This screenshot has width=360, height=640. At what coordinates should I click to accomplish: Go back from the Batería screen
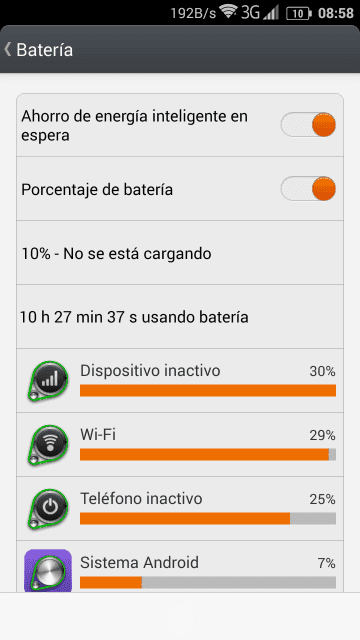[x=38, y=49]
